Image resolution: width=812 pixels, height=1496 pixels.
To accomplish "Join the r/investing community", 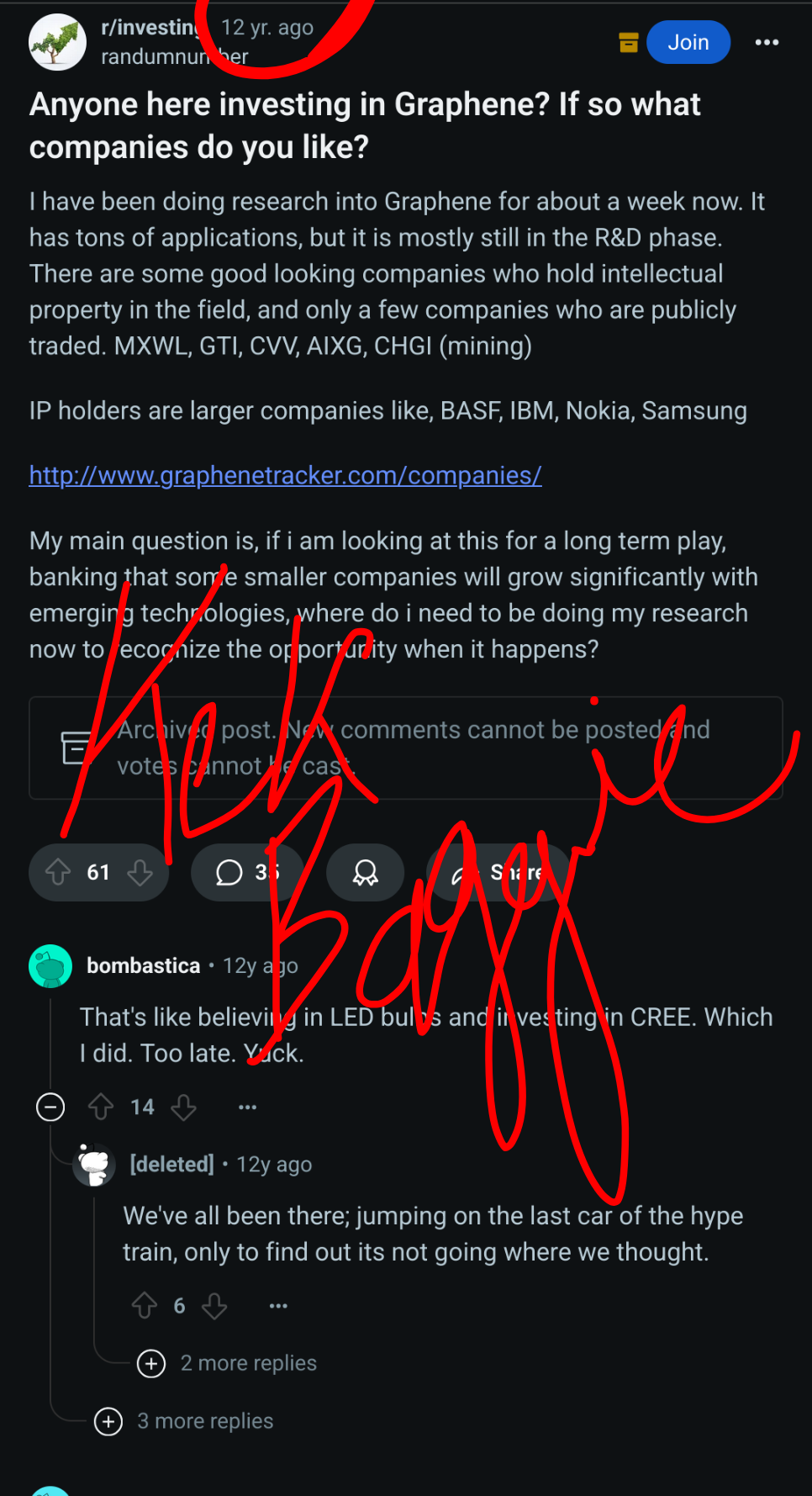I will tap(688, 42).
